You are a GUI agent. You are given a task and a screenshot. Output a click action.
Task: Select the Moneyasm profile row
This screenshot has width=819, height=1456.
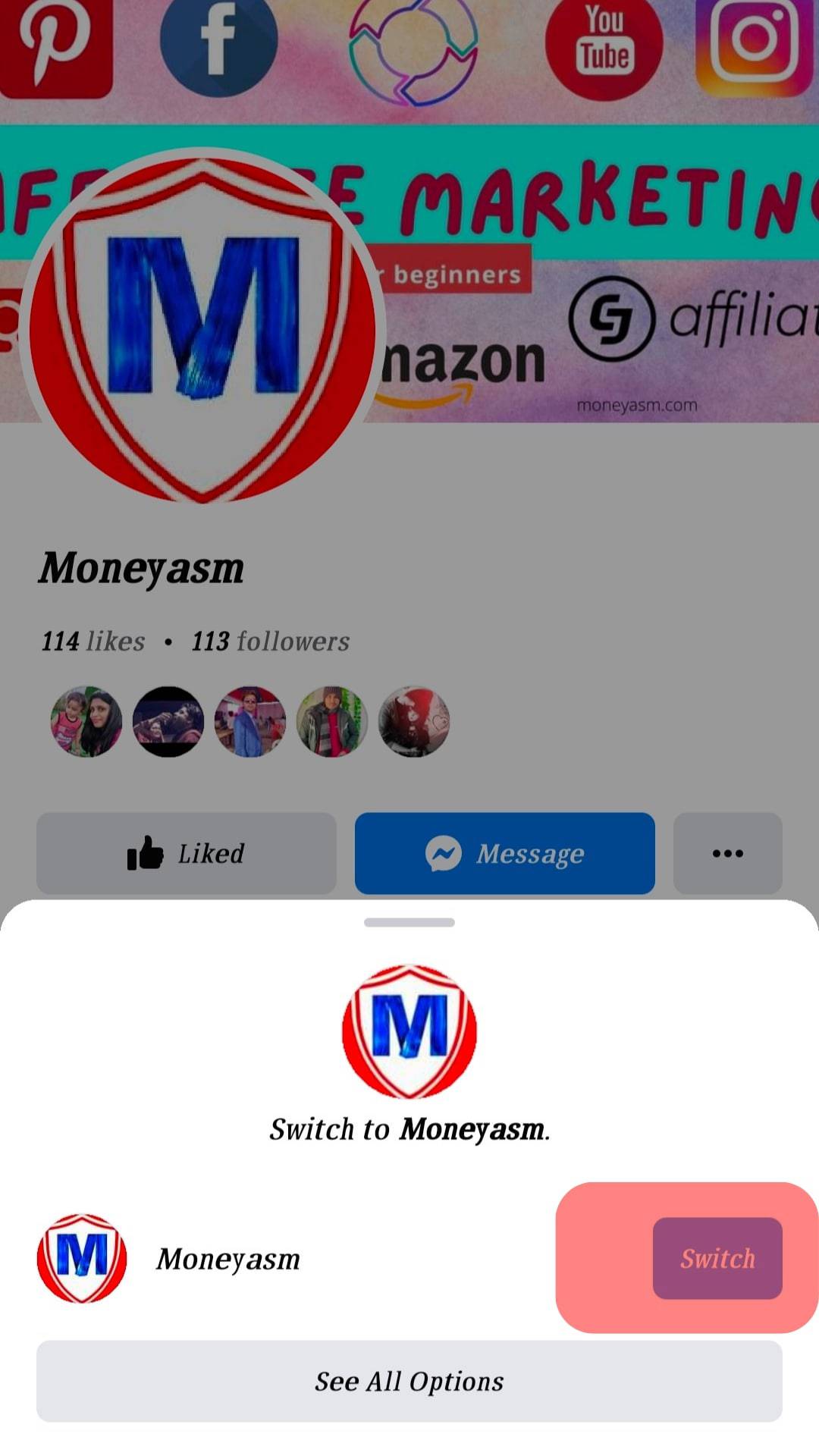227,1259
